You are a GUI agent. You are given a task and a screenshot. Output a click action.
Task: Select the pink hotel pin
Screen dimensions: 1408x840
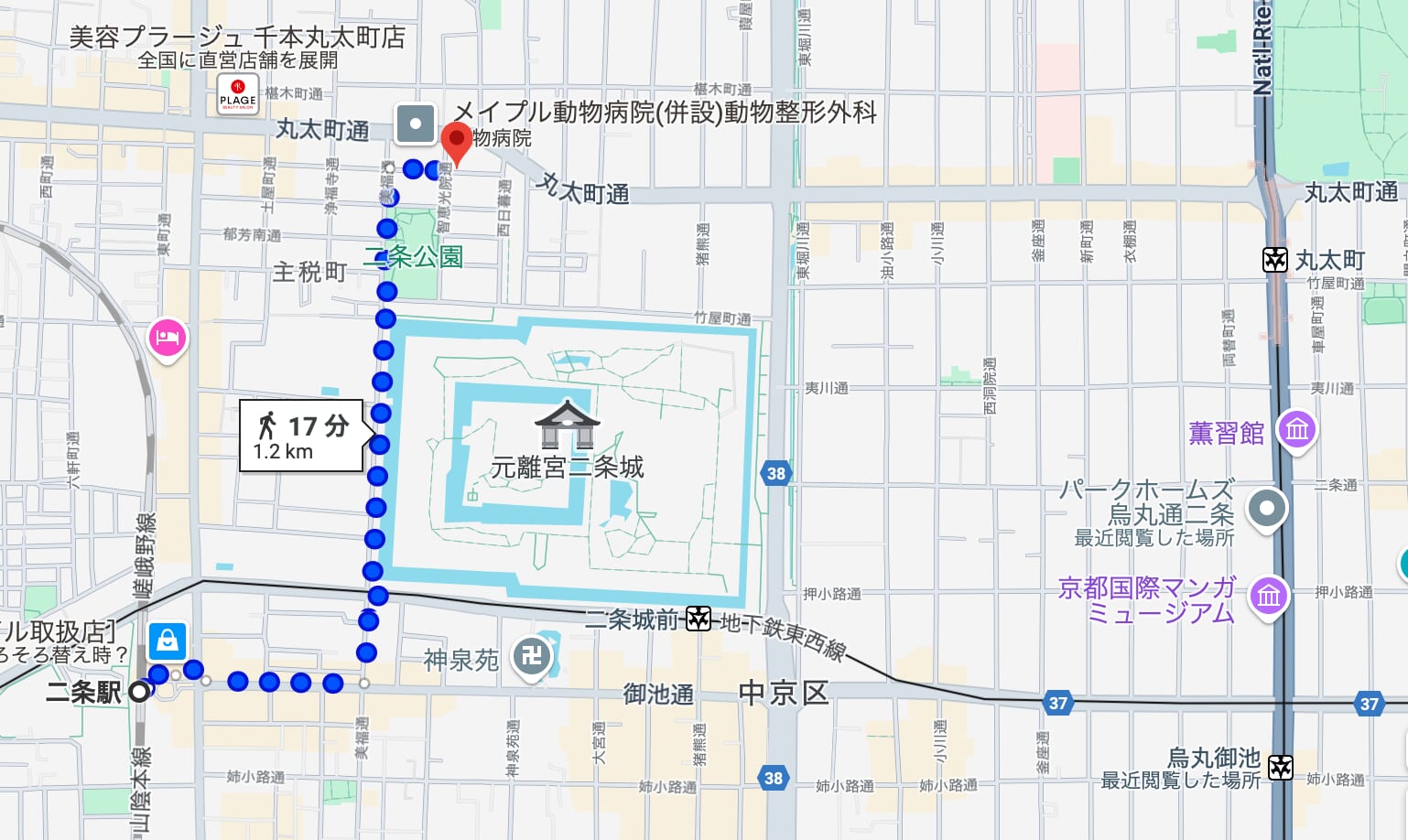[167, 338]
